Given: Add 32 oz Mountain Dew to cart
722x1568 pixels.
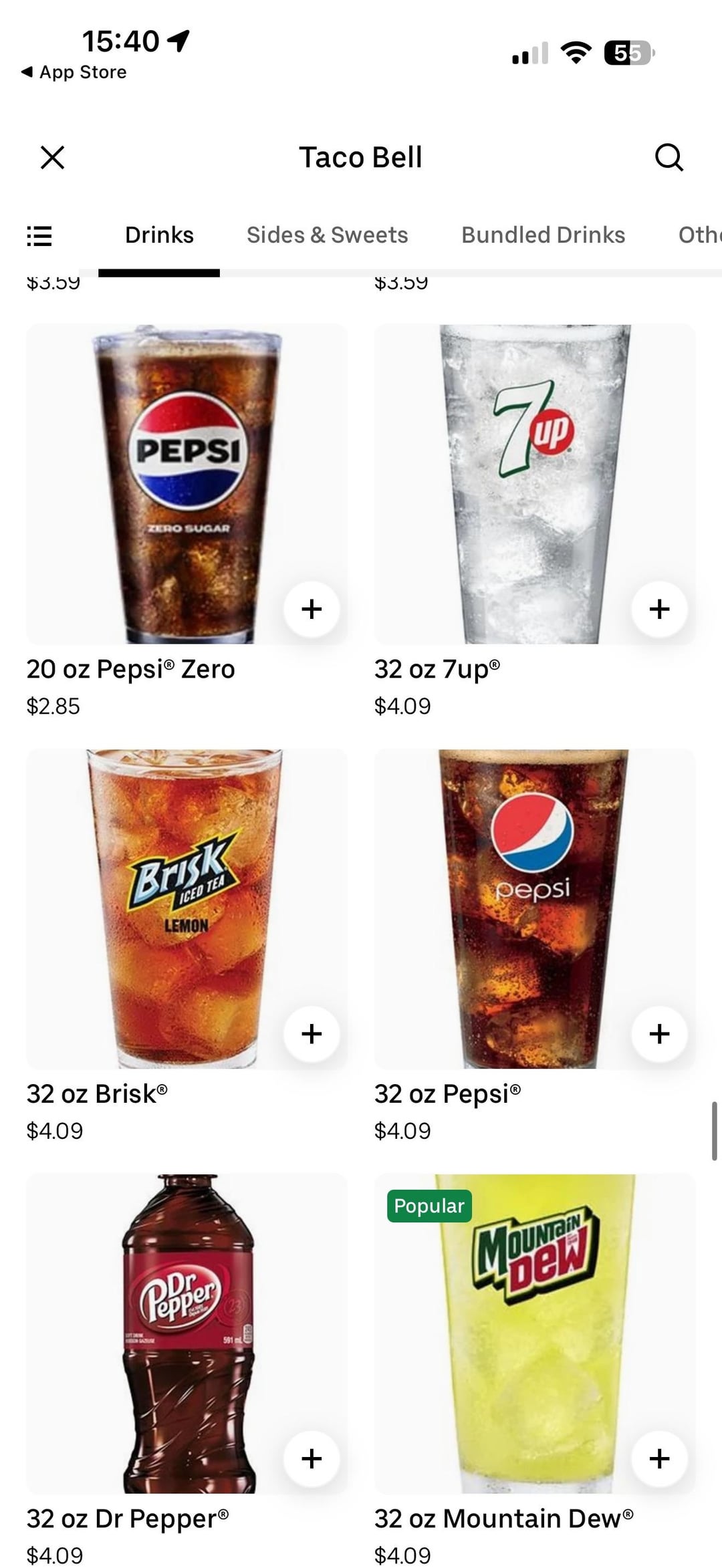Looking at the screenshot, I should click(659, 1458).
